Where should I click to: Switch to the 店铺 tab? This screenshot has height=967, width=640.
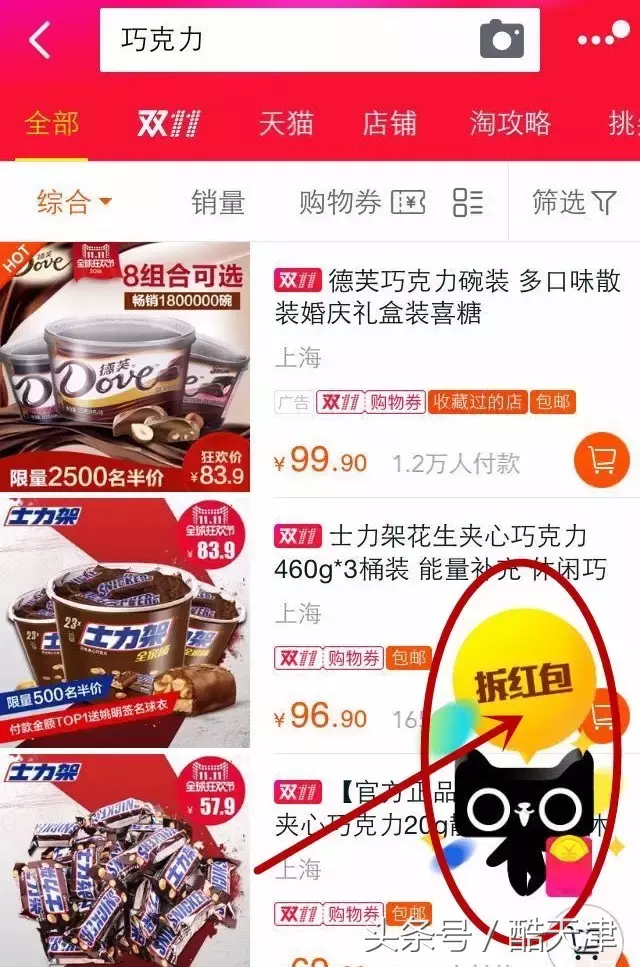click(x=389, y=124)
